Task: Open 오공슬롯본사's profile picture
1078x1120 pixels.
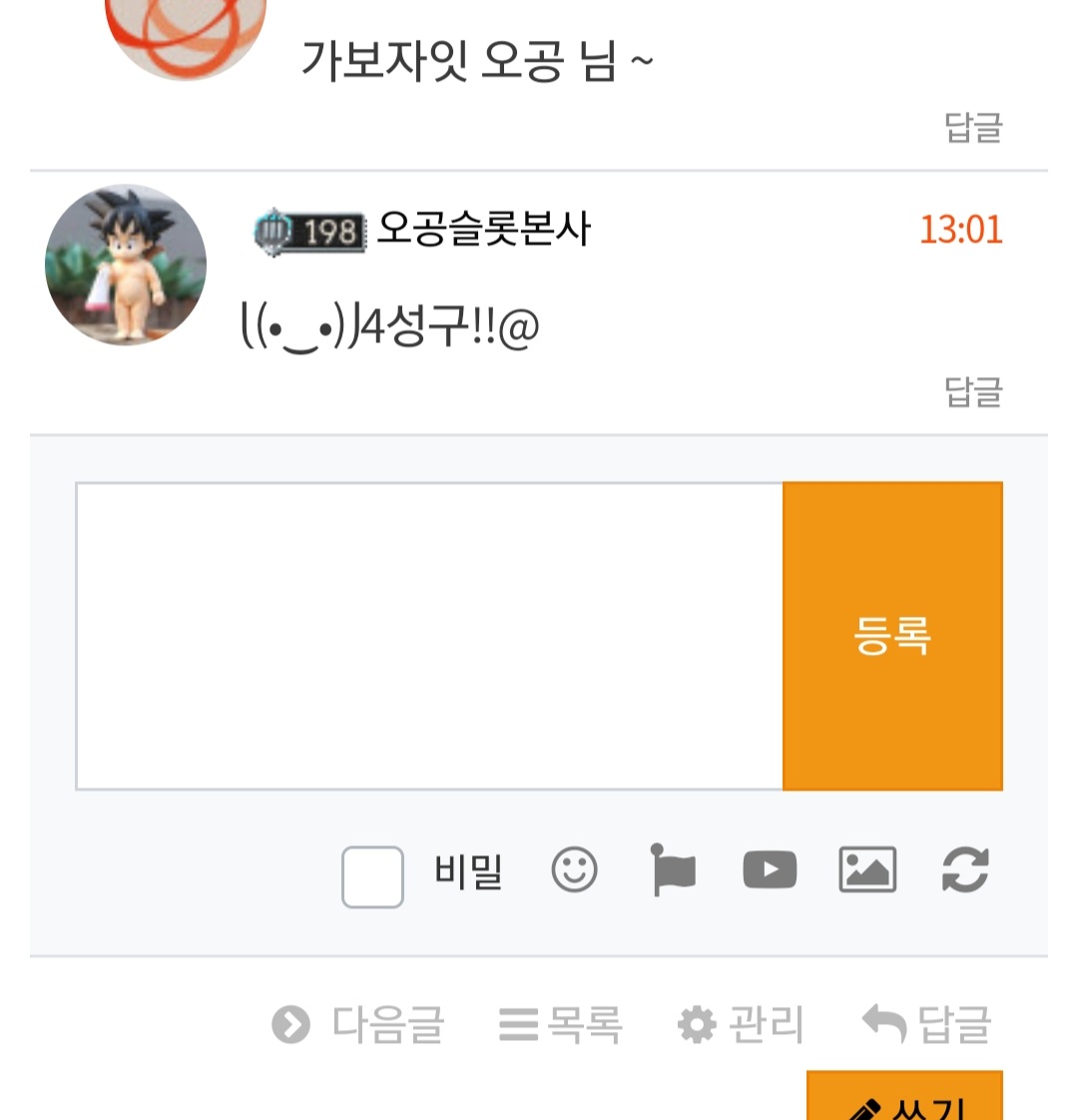Action: click(x=126, y=265)
